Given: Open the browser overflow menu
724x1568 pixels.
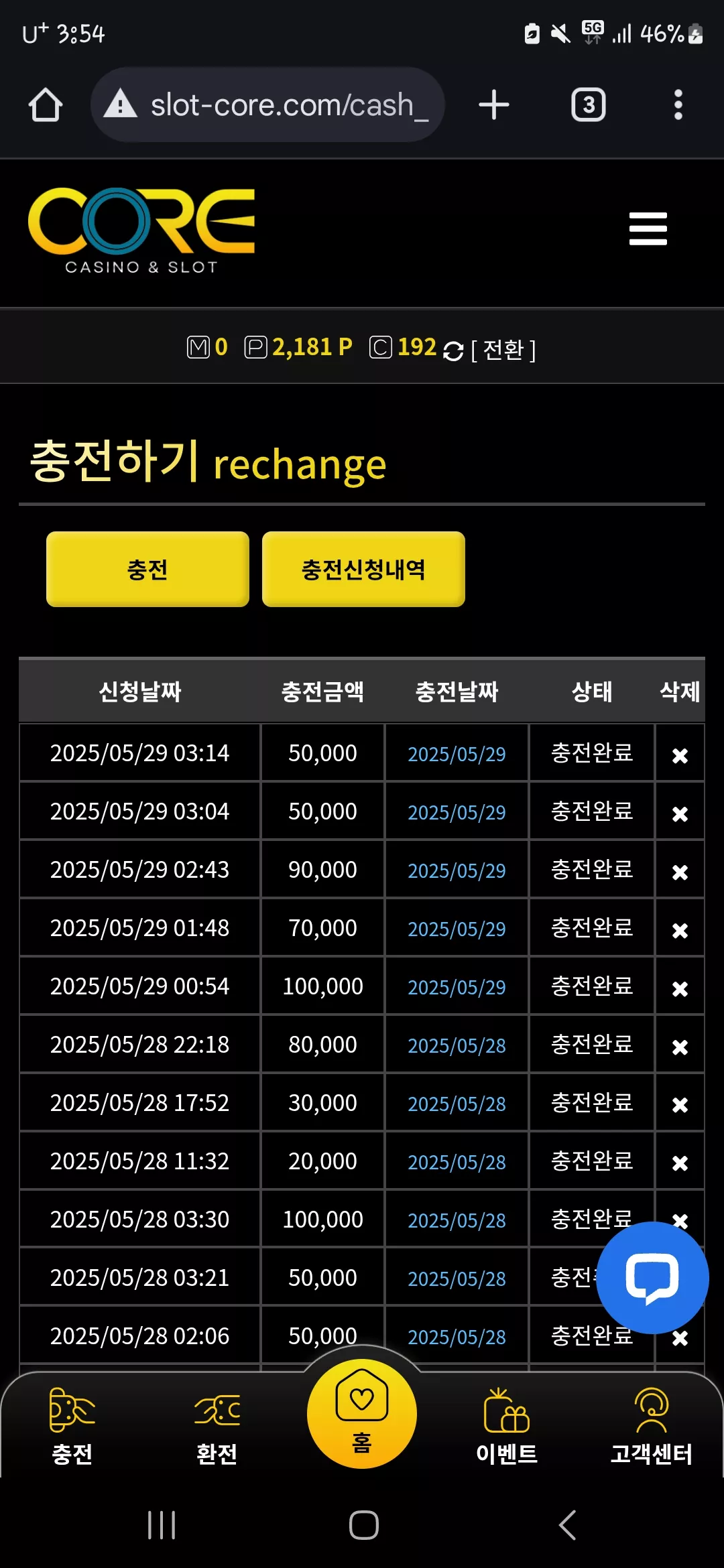Looking at the screenshot, I should tap(678, 105).
